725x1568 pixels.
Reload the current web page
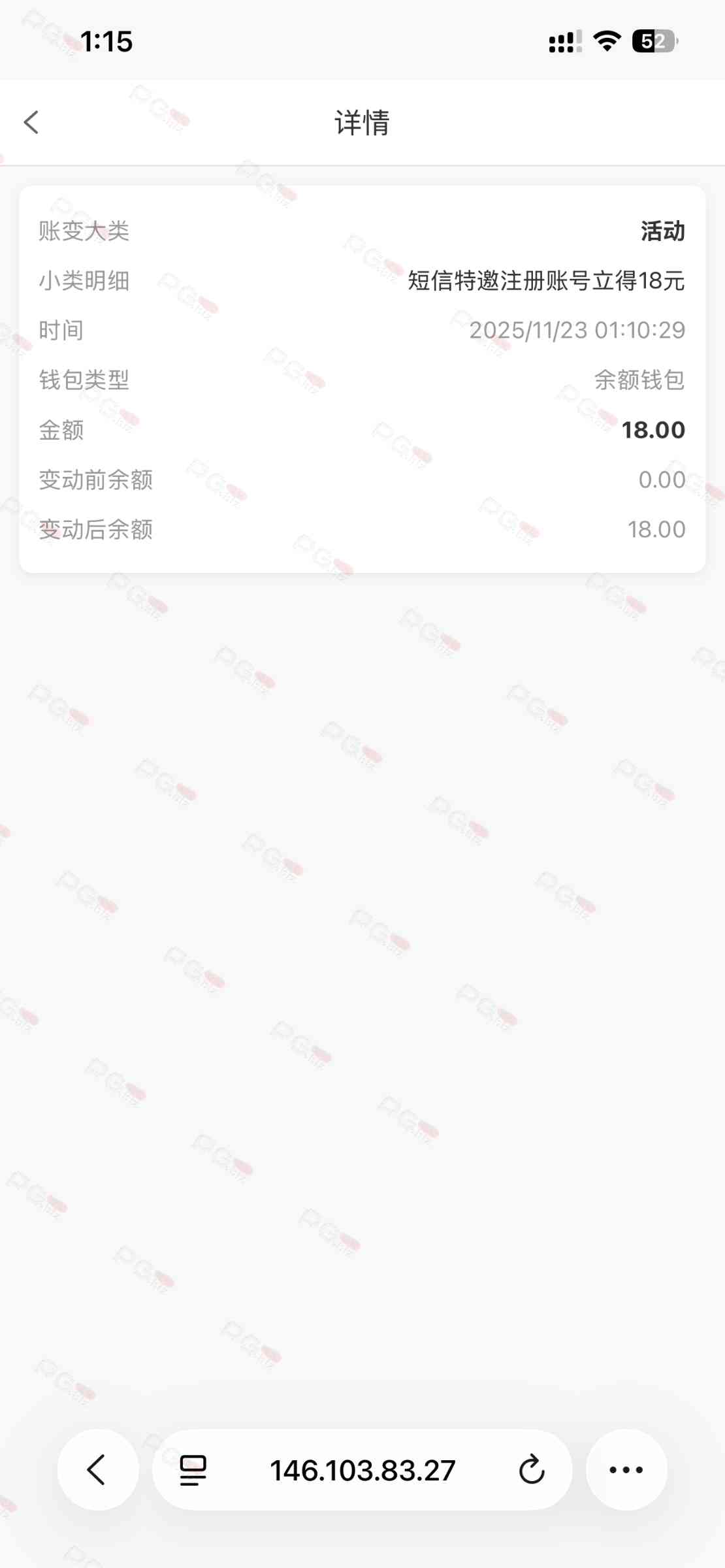click(532, 1470)
